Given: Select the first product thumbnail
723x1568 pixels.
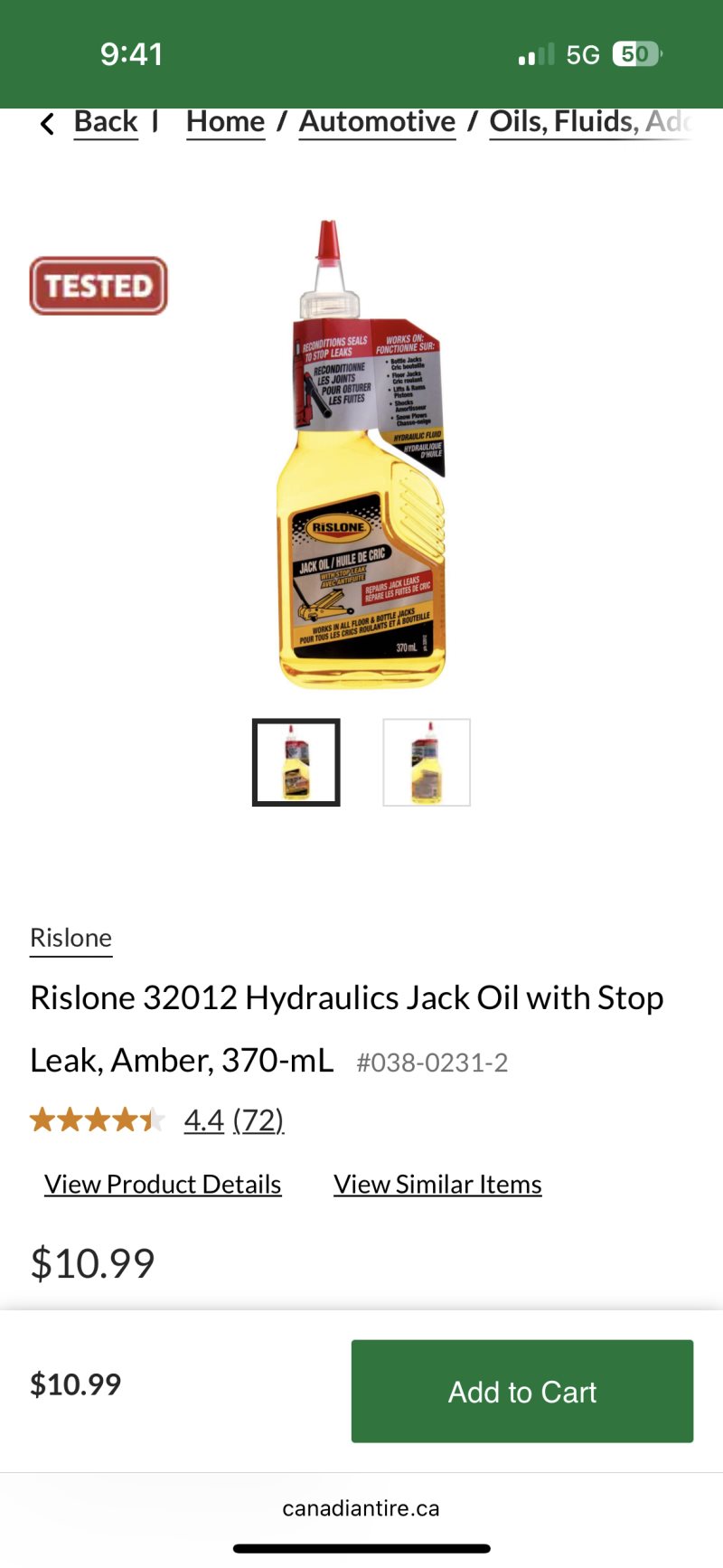Looking at the screenshot, I should 296,762.
